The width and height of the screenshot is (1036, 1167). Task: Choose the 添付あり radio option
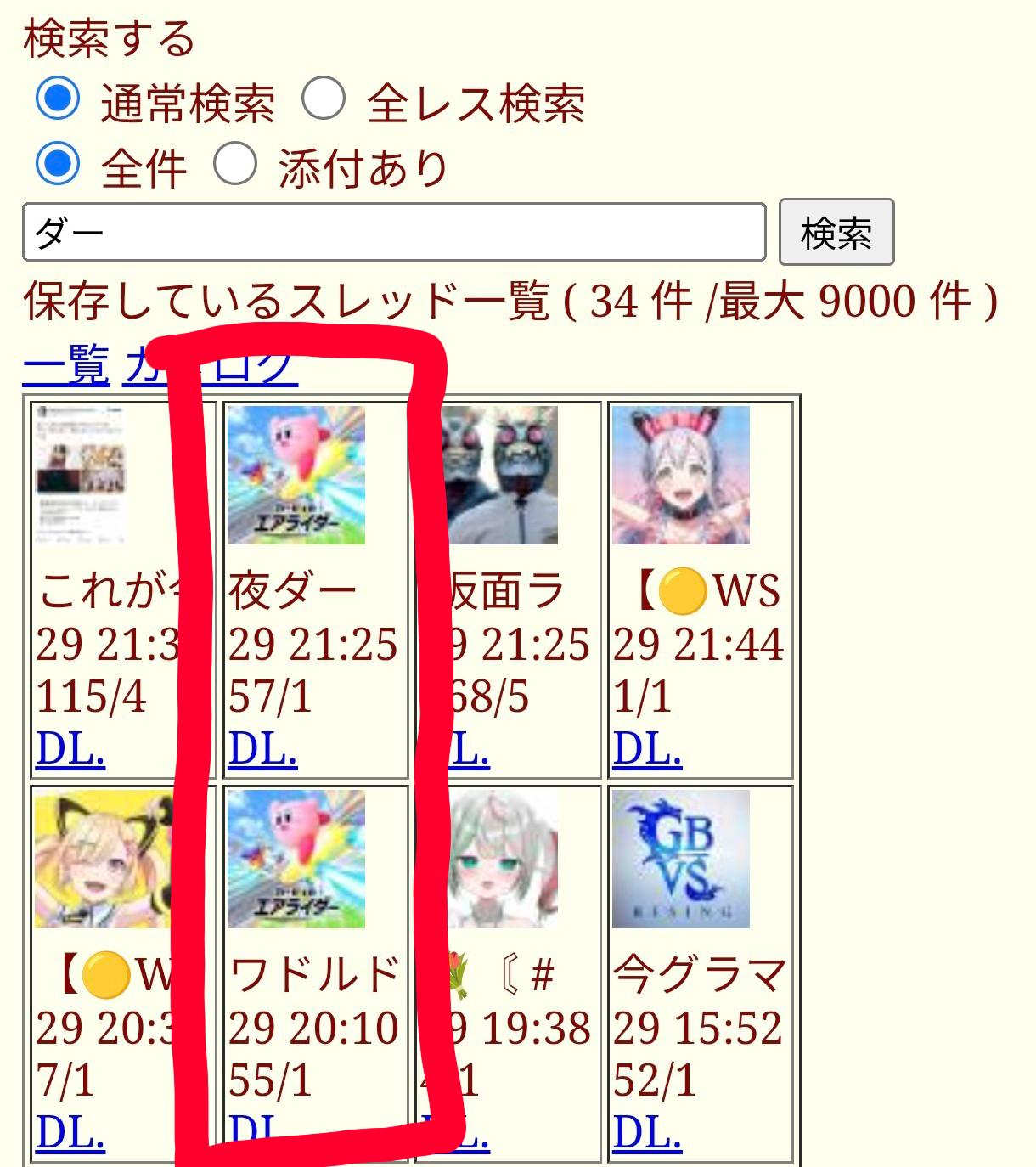point(234,162)
